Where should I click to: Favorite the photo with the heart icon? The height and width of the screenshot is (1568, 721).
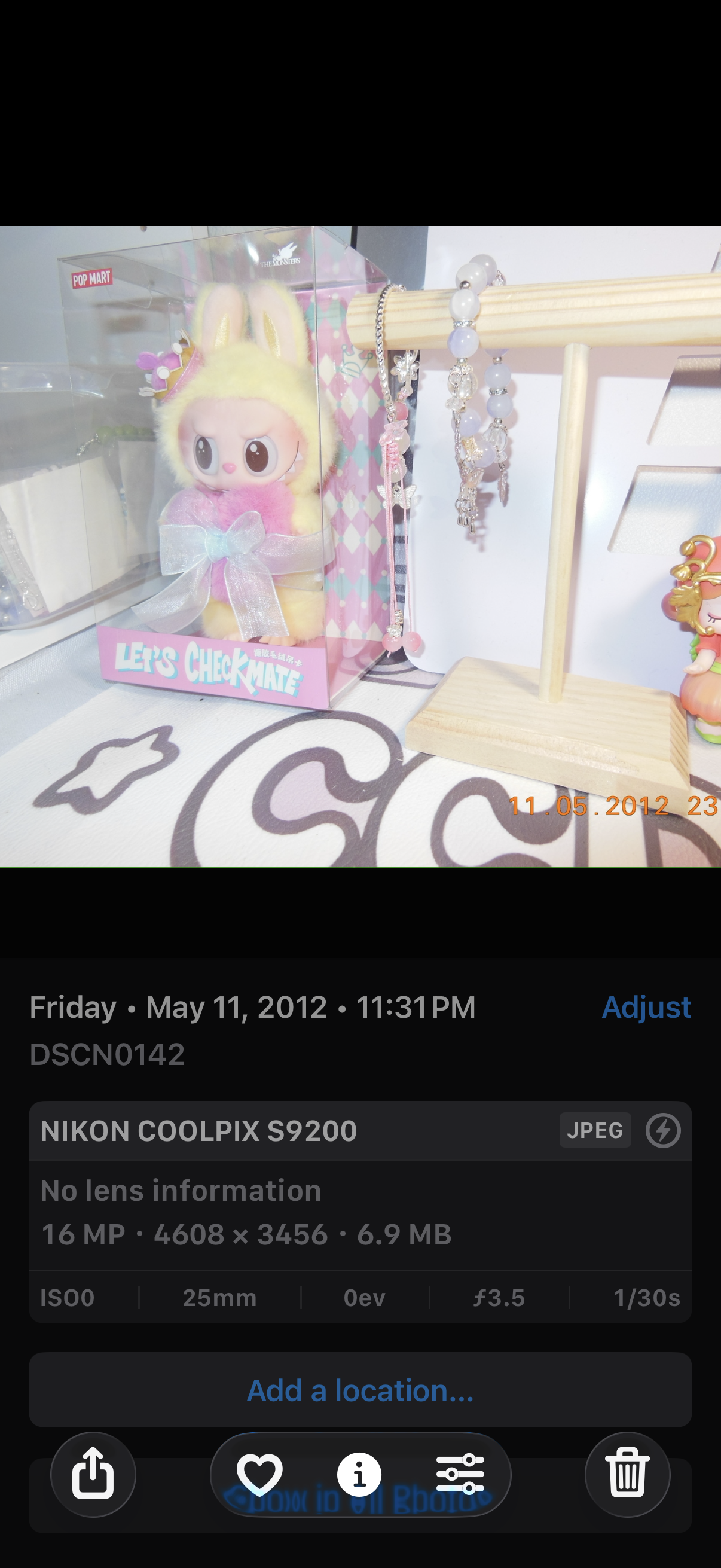pyautogui.click(x=260, y=1475)
